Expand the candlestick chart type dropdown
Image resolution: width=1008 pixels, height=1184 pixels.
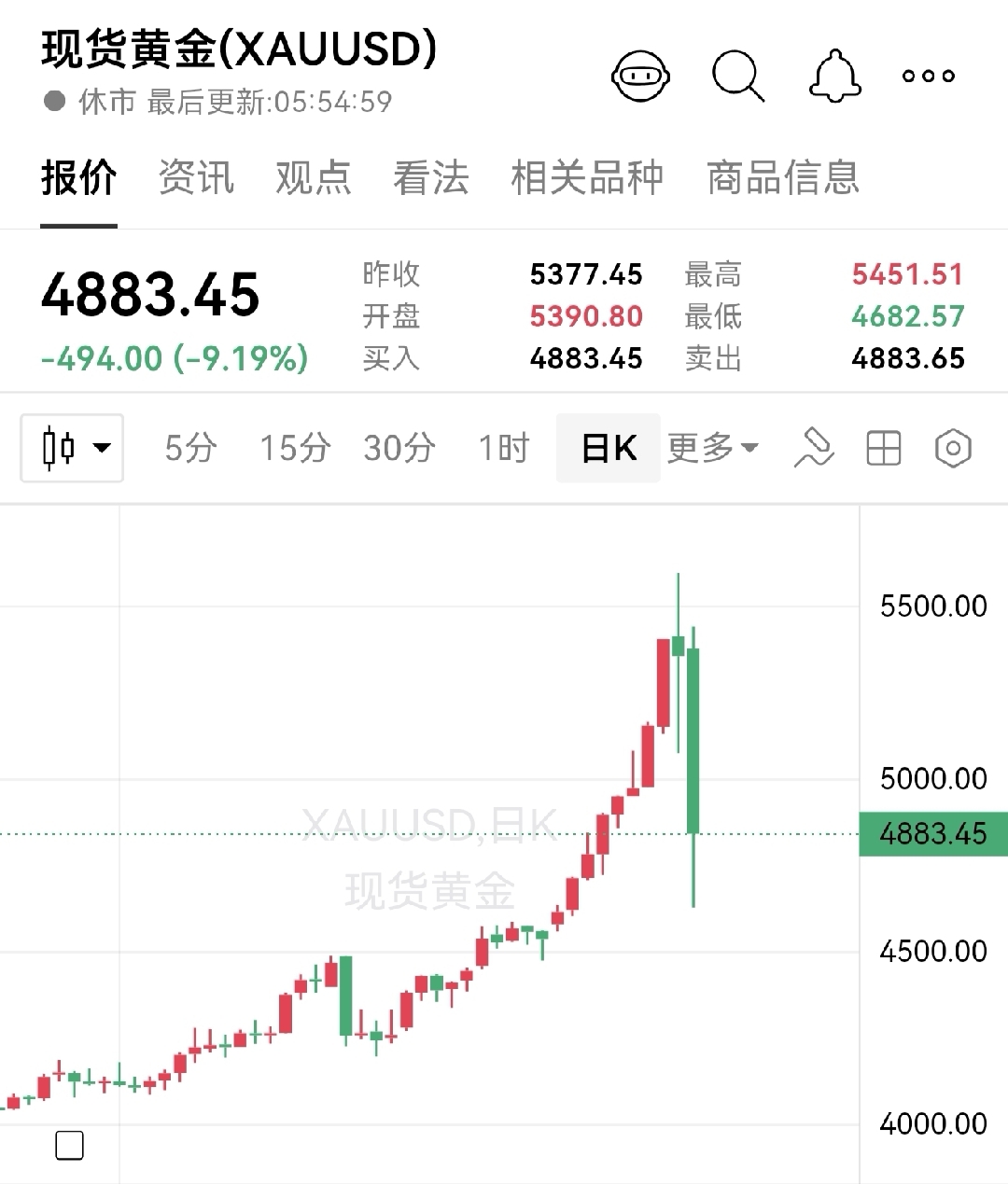coord(73,449)
